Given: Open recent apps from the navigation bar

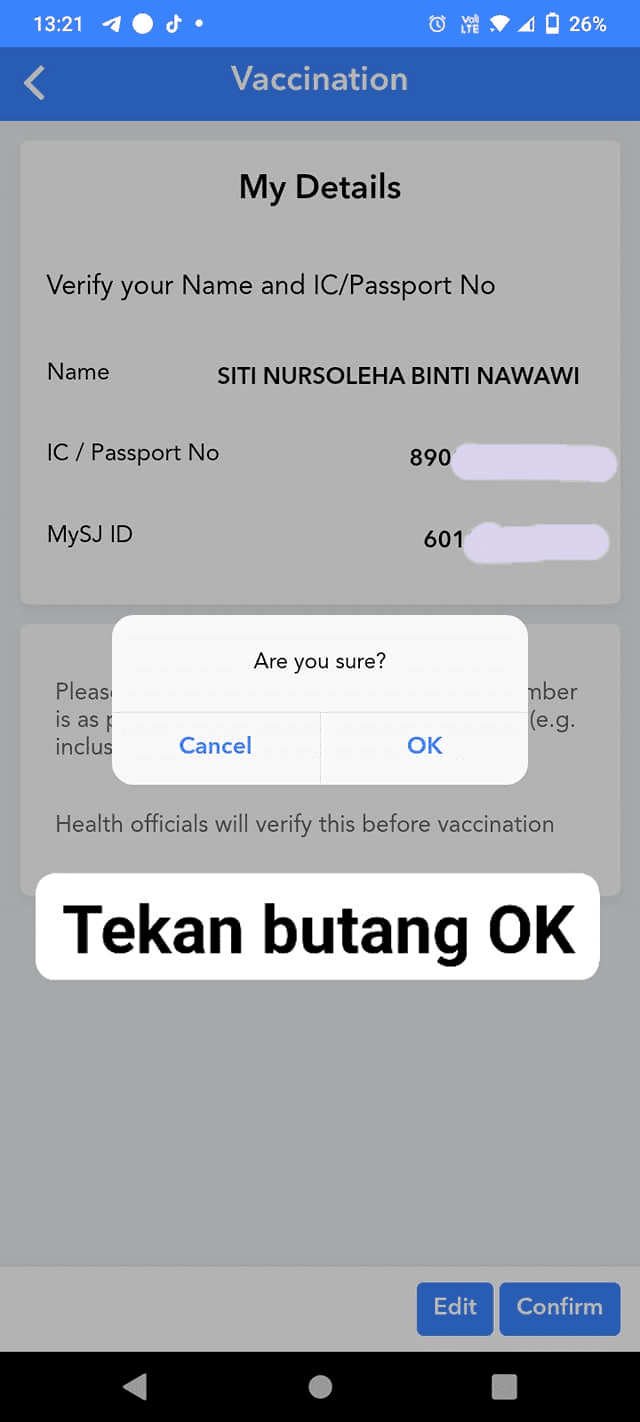Looking at the screenshot, I should click(504, 1386).
